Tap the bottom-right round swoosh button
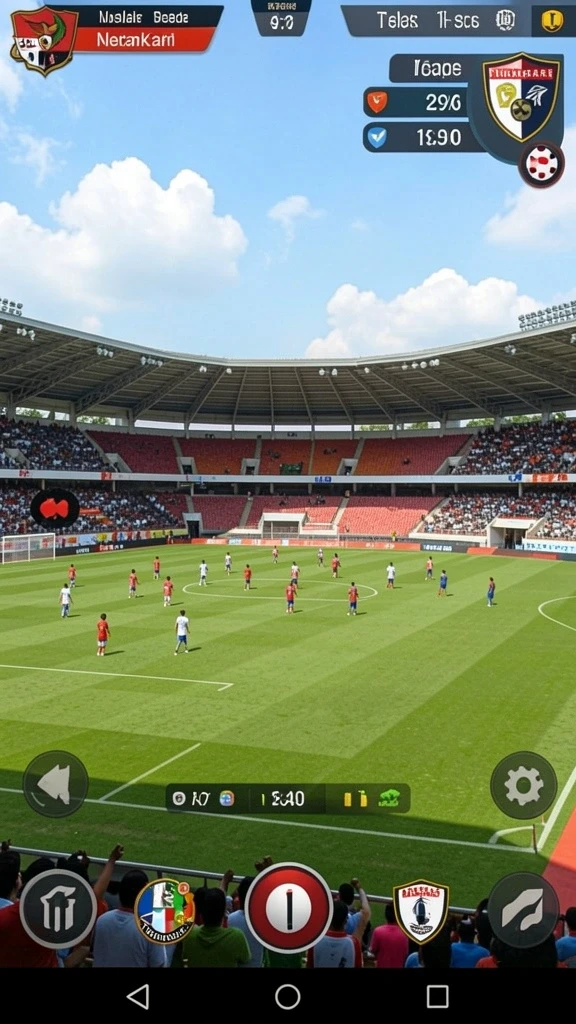The height and width of the screenshot is (1024, 576). tap(523, 910)
